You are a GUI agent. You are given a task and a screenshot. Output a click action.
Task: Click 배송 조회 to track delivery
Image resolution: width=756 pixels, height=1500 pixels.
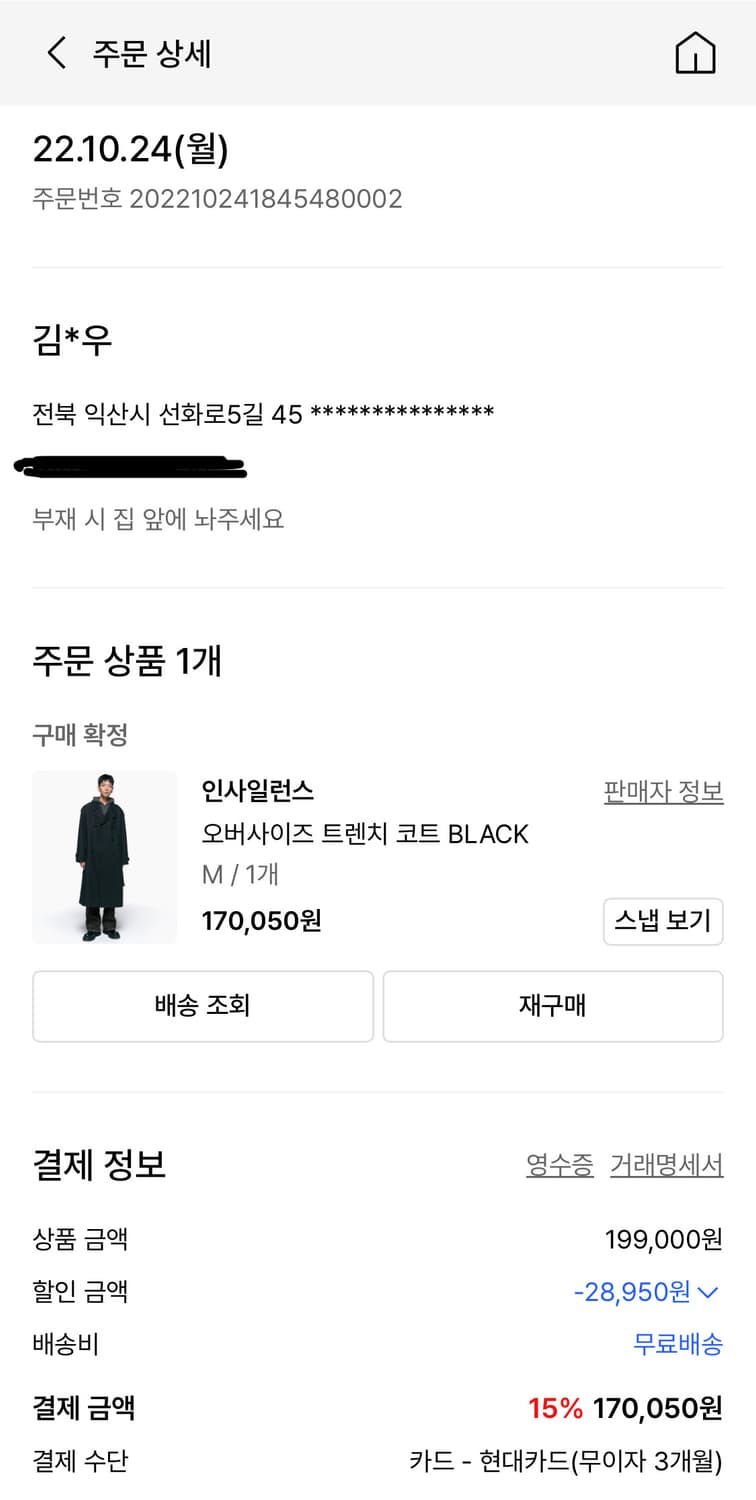coord(202,1006)
